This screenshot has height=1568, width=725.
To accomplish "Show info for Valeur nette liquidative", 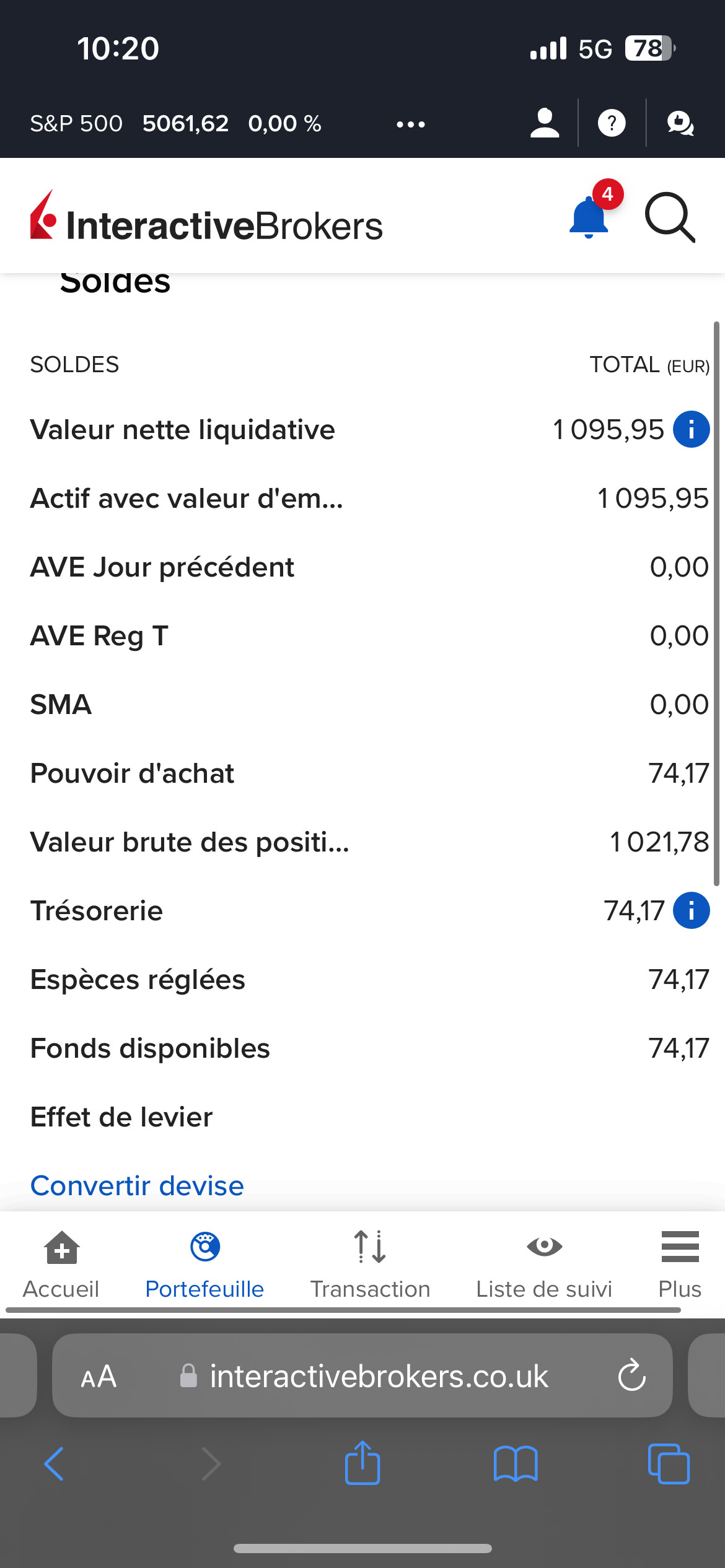I will 692,429.
